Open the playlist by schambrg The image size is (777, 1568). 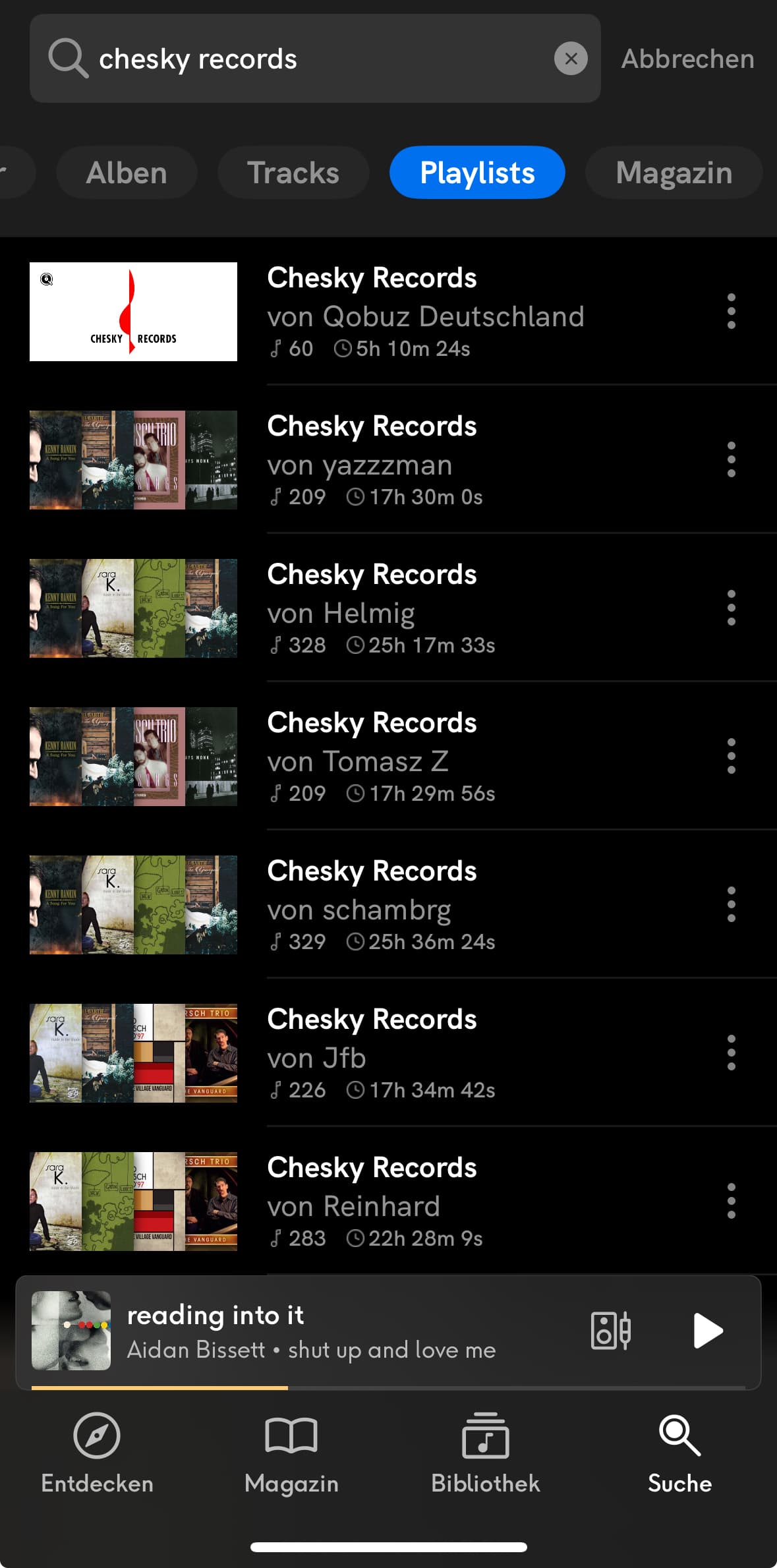click(x=389, y=904)
